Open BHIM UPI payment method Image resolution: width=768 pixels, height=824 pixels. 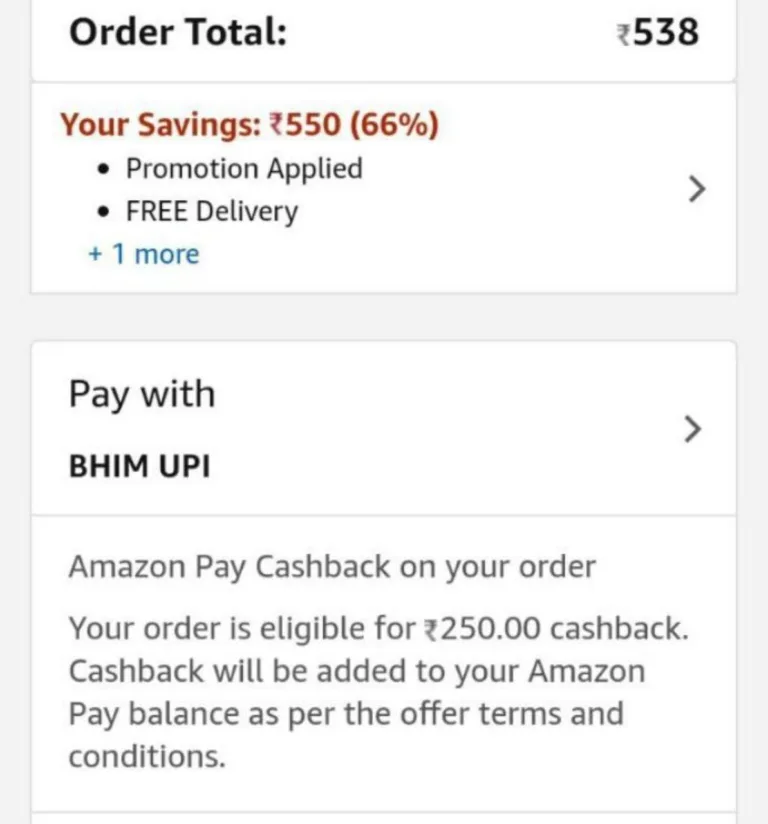tap(139, 466)
